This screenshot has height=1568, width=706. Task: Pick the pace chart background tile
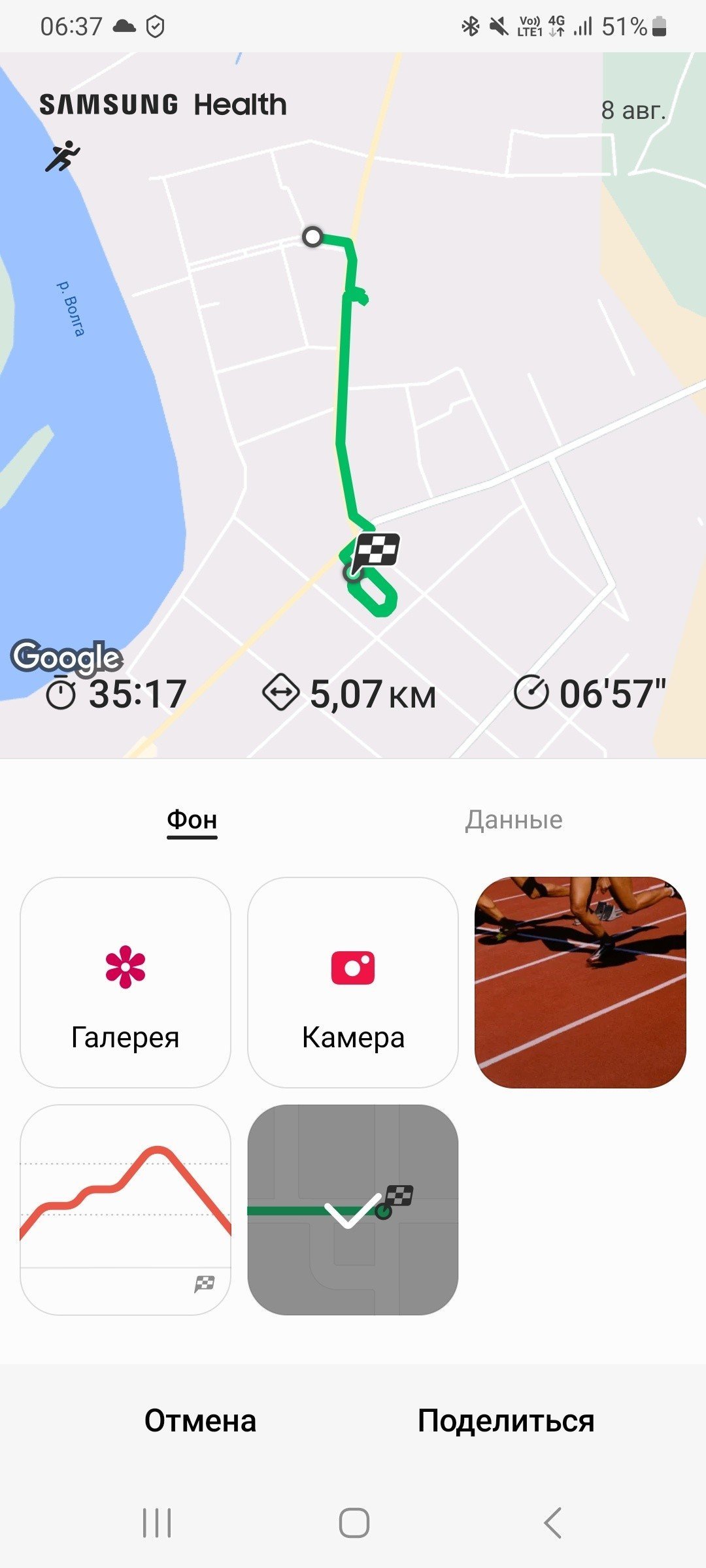[x=126, y=1209]
